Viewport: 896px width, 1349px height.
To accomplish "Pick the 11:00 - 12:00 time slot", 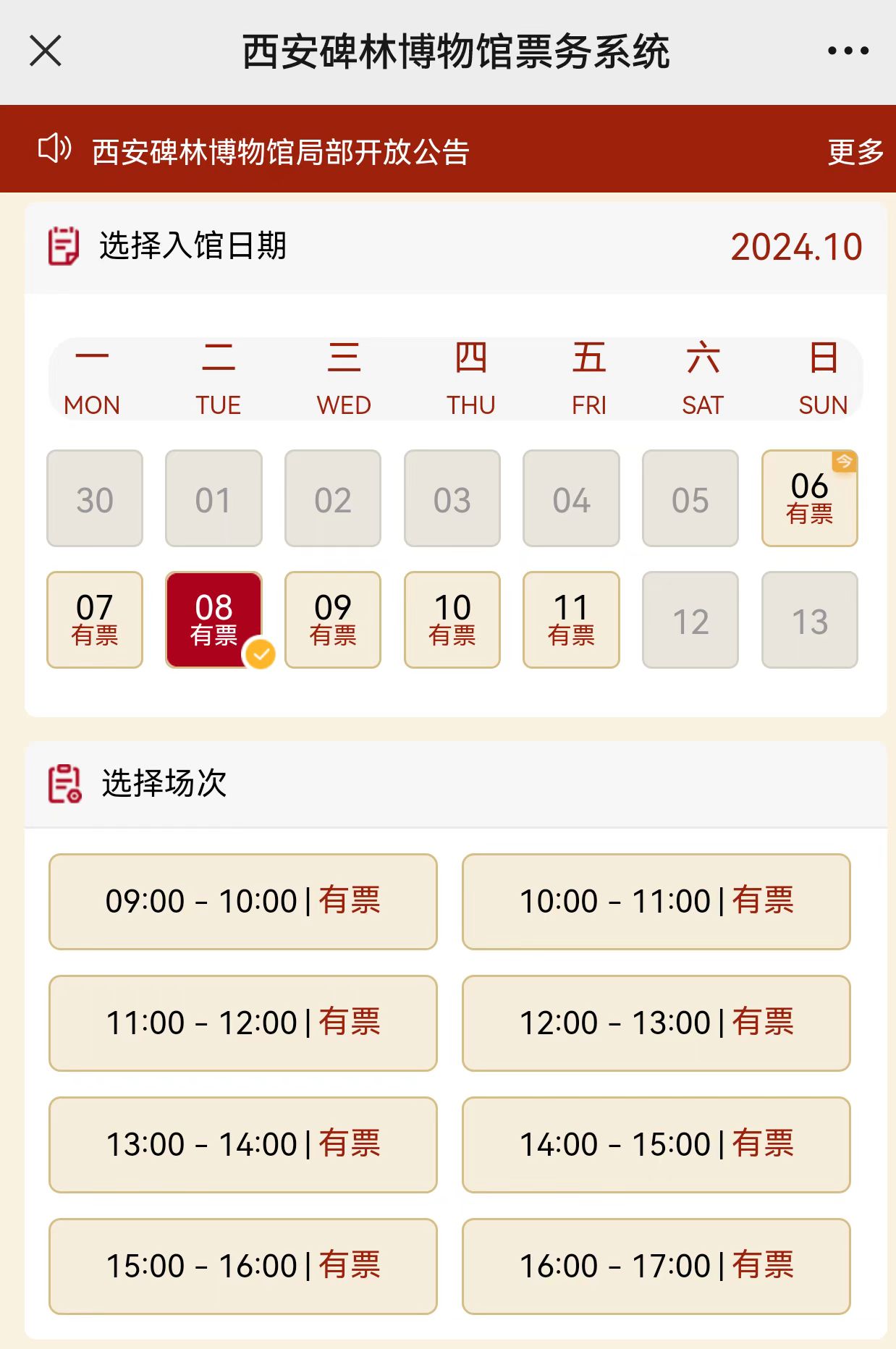I will (x=243, y=1023).
